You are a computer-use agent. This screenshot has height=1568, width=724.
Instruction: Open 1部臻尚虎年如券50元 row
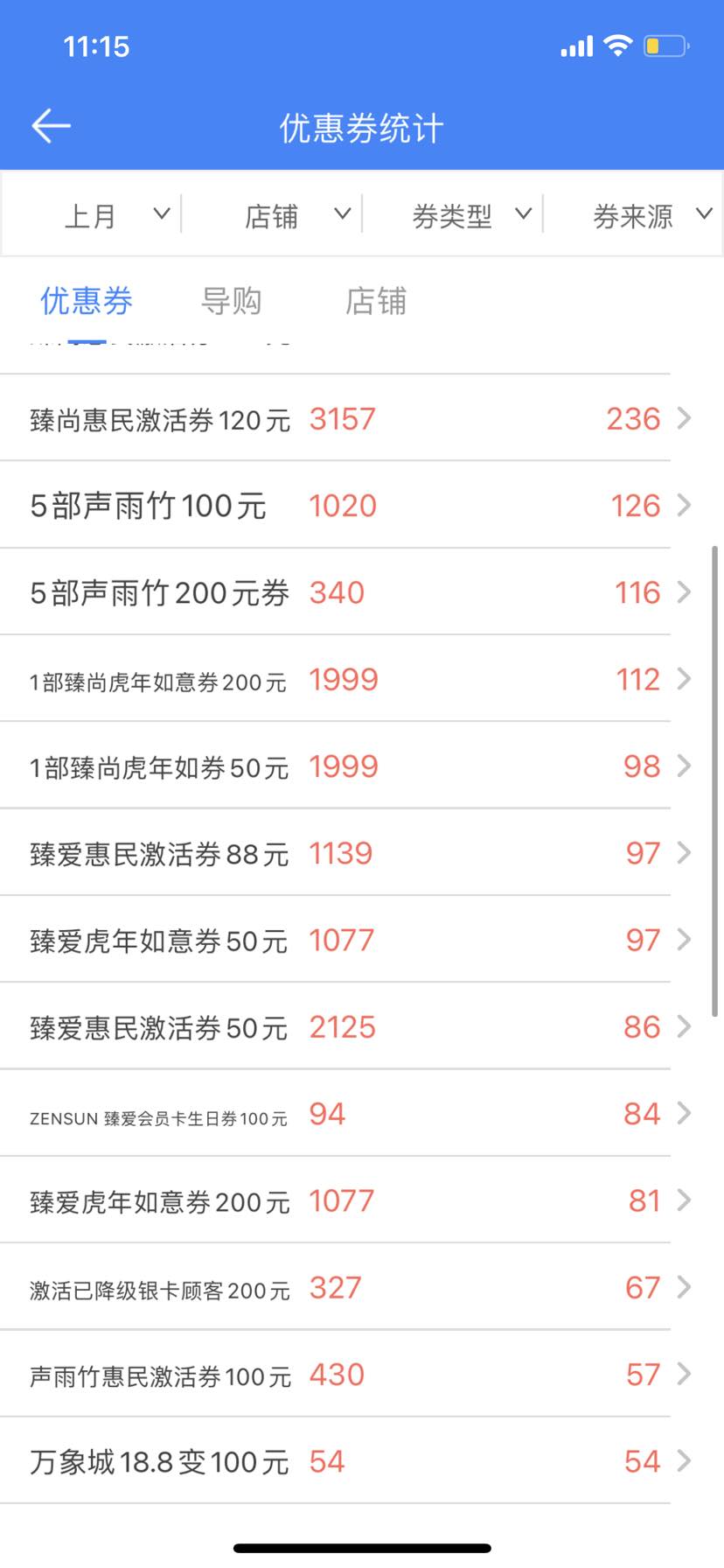(x=350, y=766)
